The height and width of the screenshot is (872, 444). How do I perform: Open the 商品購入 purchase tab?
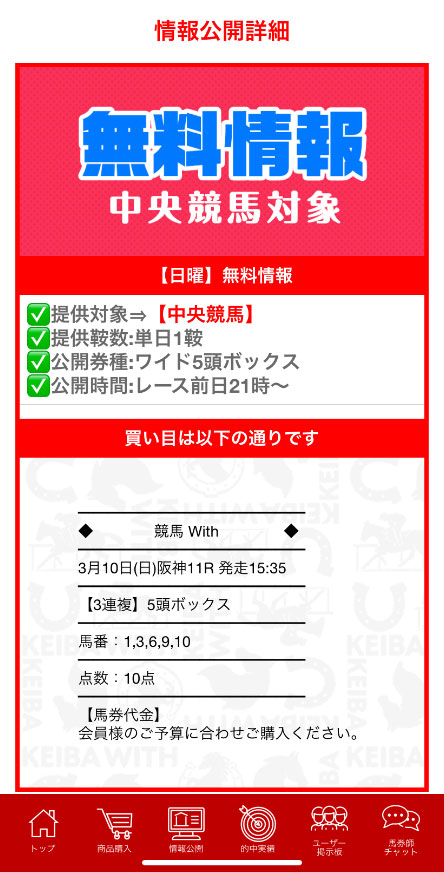114,830
